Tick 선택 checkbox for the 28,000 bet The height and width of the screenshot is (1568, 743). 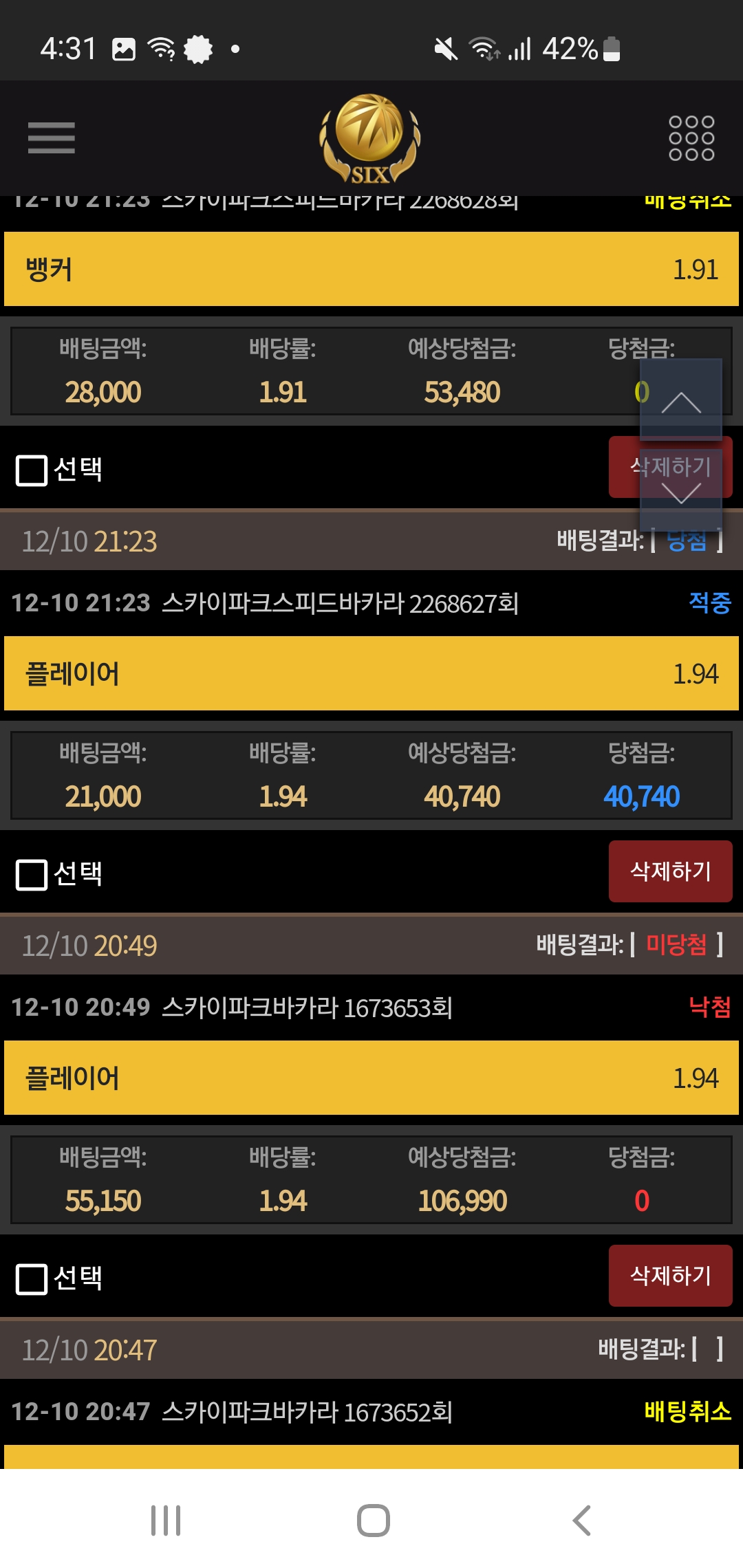pos(32,470)
